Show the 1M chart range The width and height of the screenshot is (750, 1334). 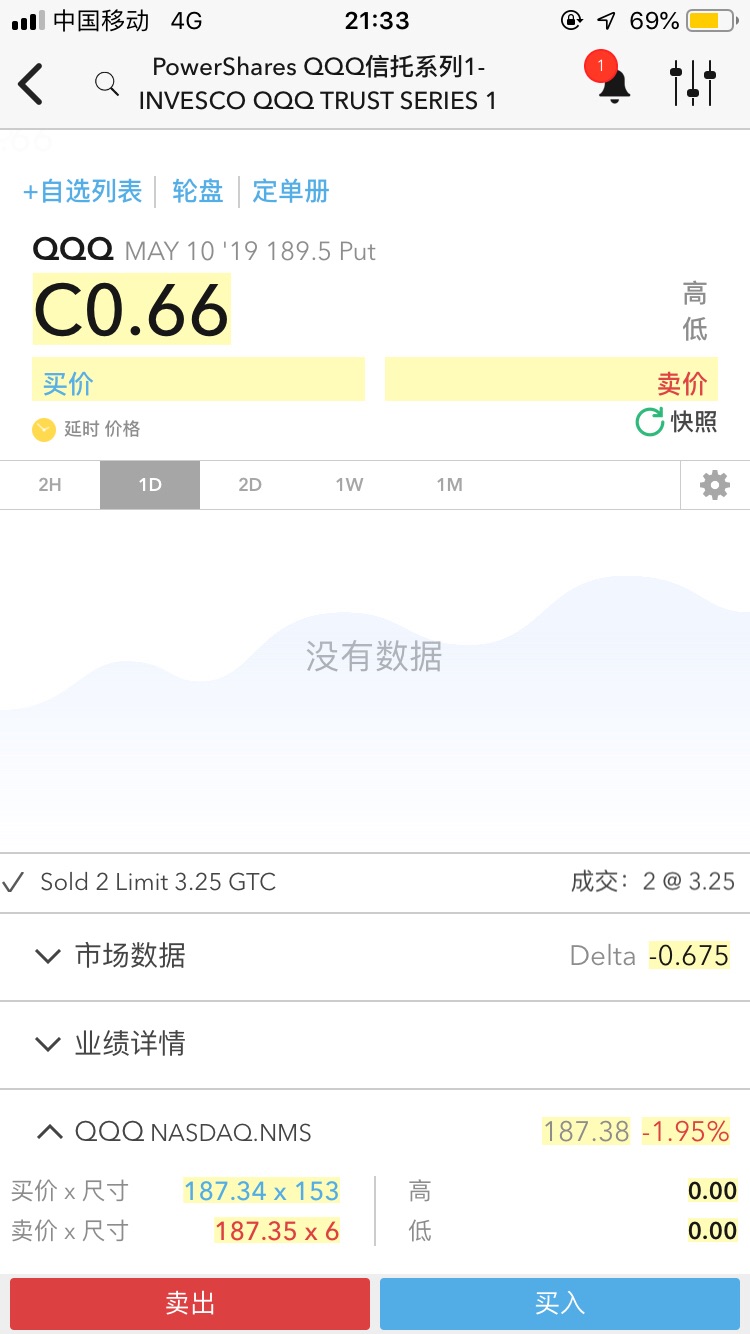coord(449,485)
